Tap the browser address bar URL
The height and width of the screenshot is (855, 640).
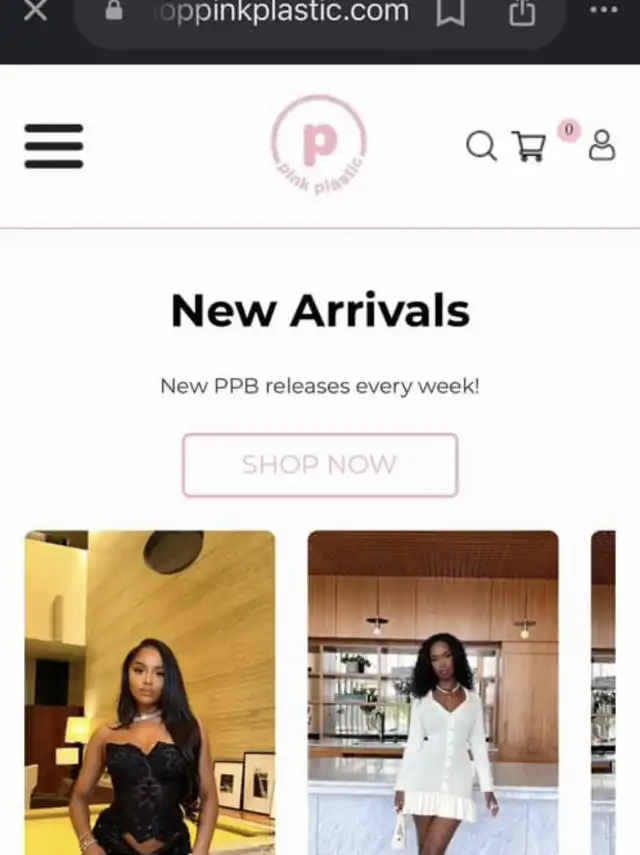[x=282, y=11]
